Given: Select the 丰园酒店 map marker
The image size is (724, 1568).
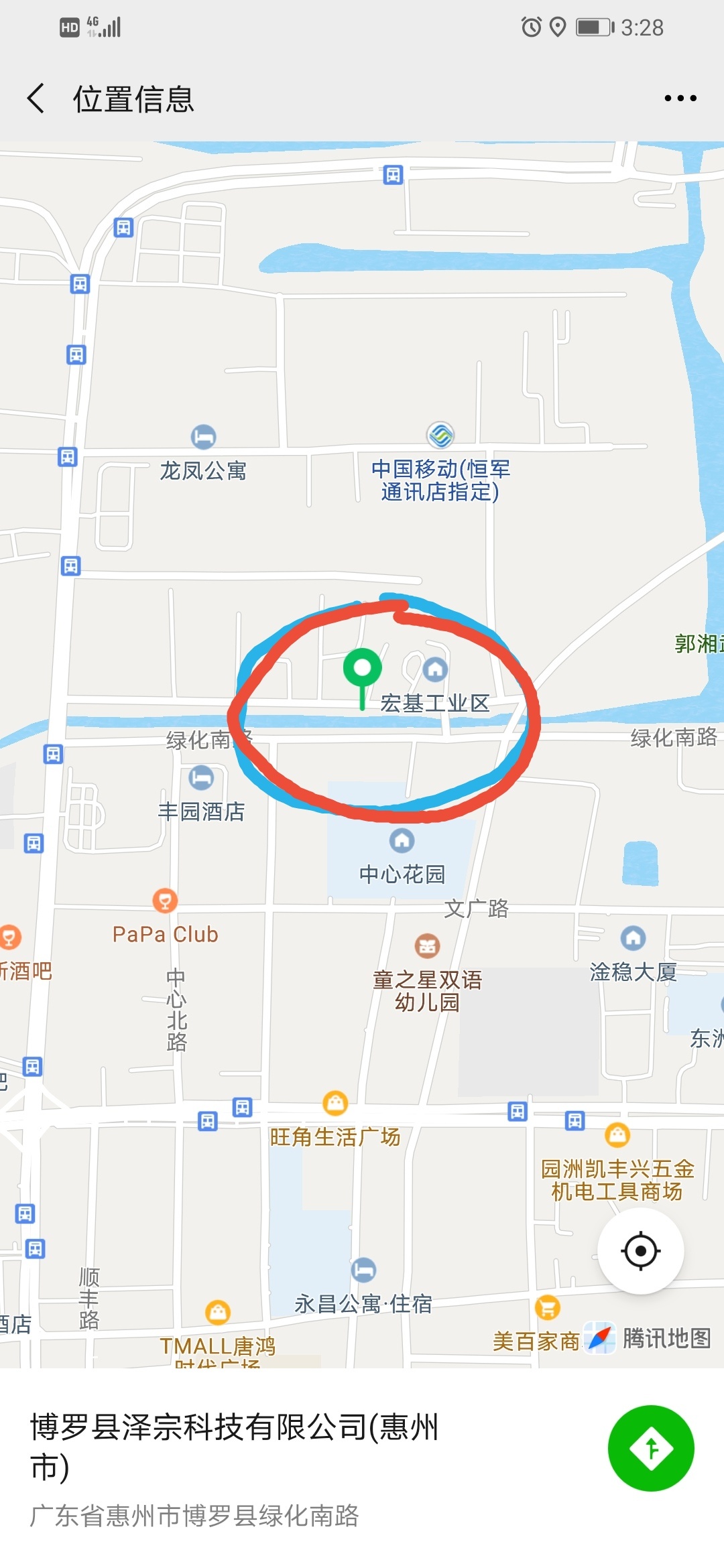Looking at the screenshot, I should pyautogui.click(x=201, y=778).
